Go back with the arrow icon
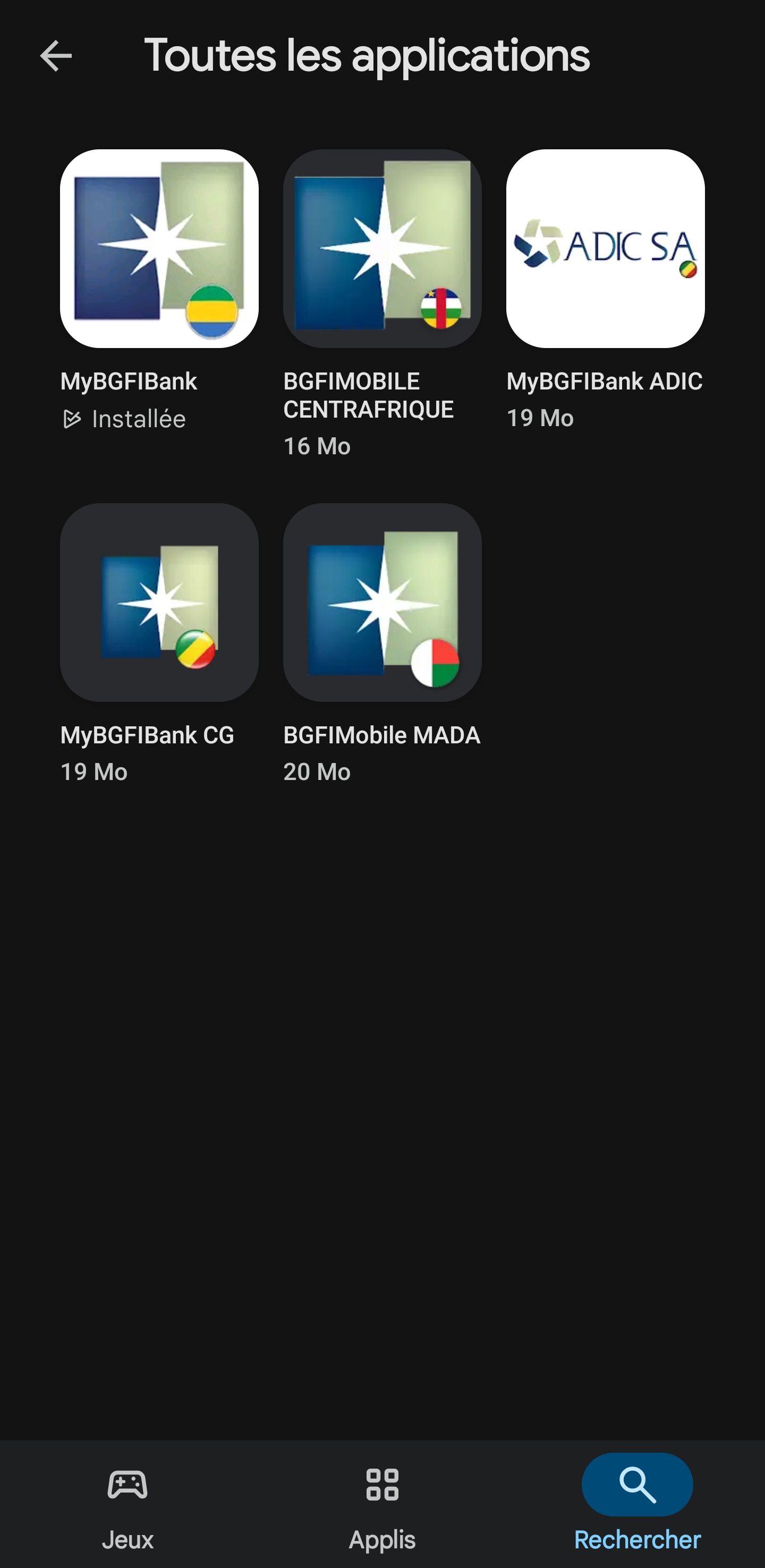This screenshot has width=765, height=1568. (55, 56)
